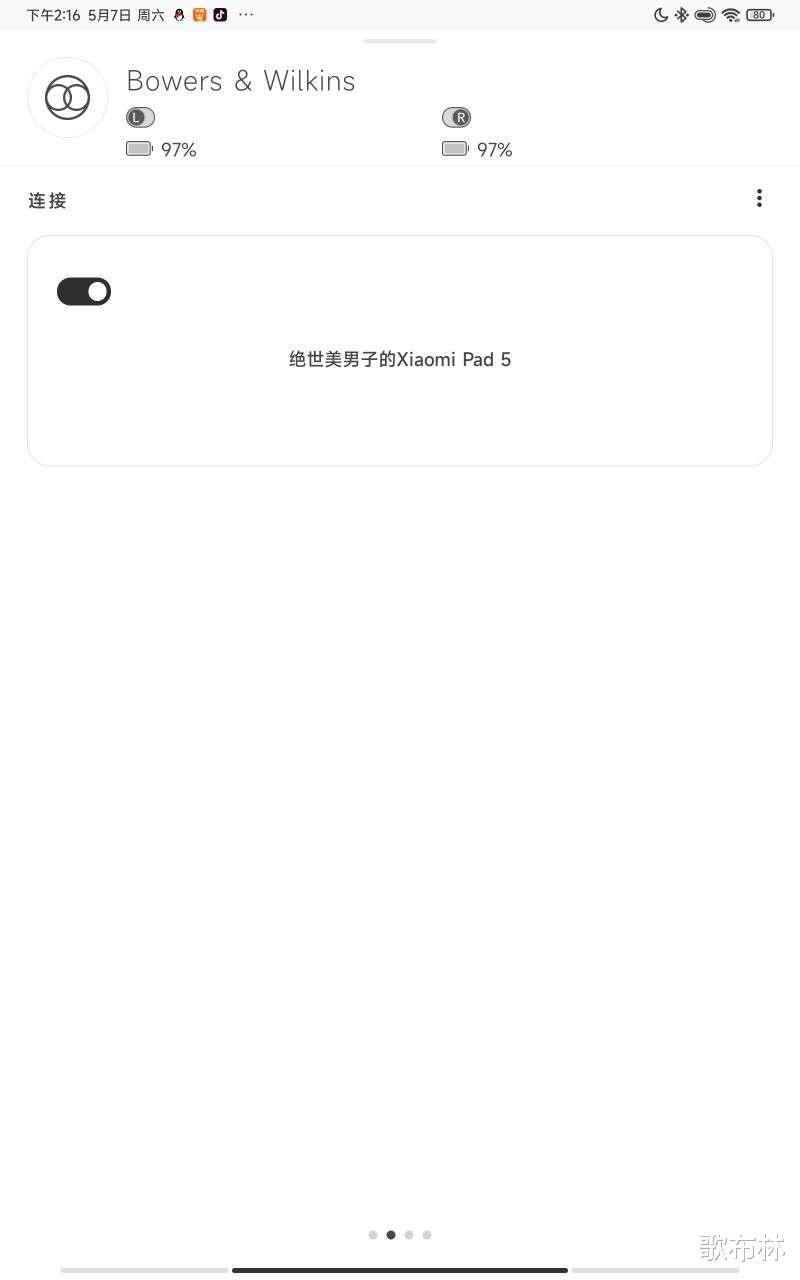
Task: Click the connected earbuds status icon
Action: (x=704, y=15)
